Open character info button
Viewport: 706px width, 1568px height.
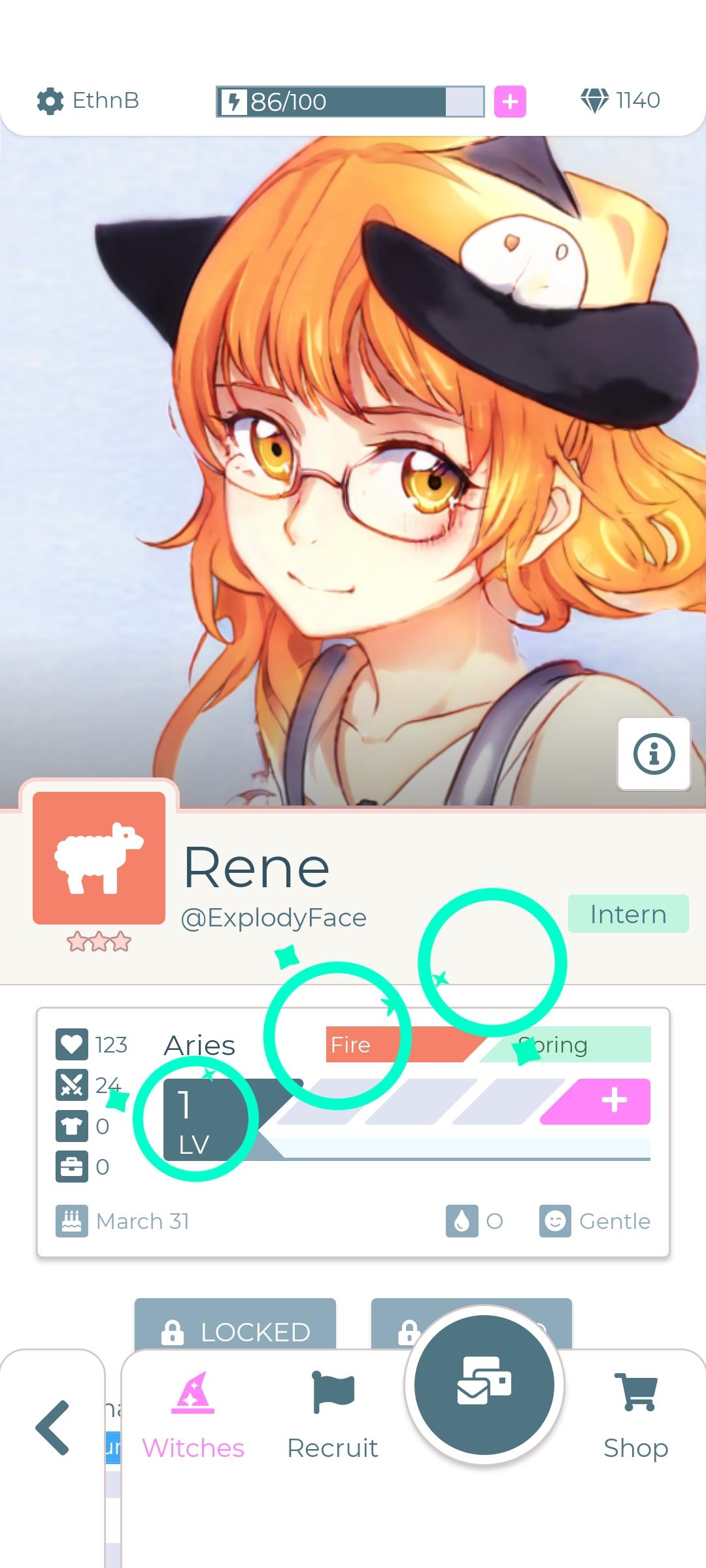coord(654,754)
